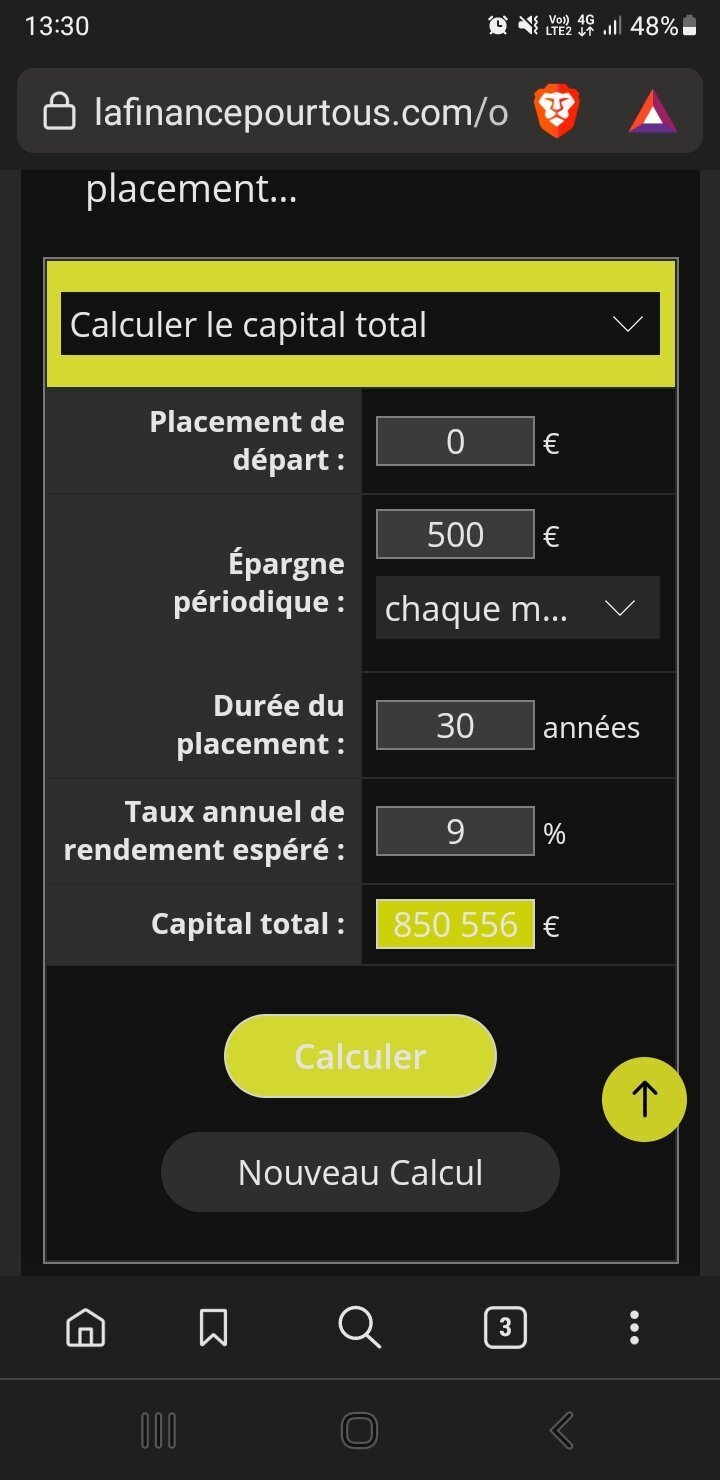The image size is (720, 1480).
Task: Tap the yellow back-to-top arrow button
Action: click(x=645, y=1099)
